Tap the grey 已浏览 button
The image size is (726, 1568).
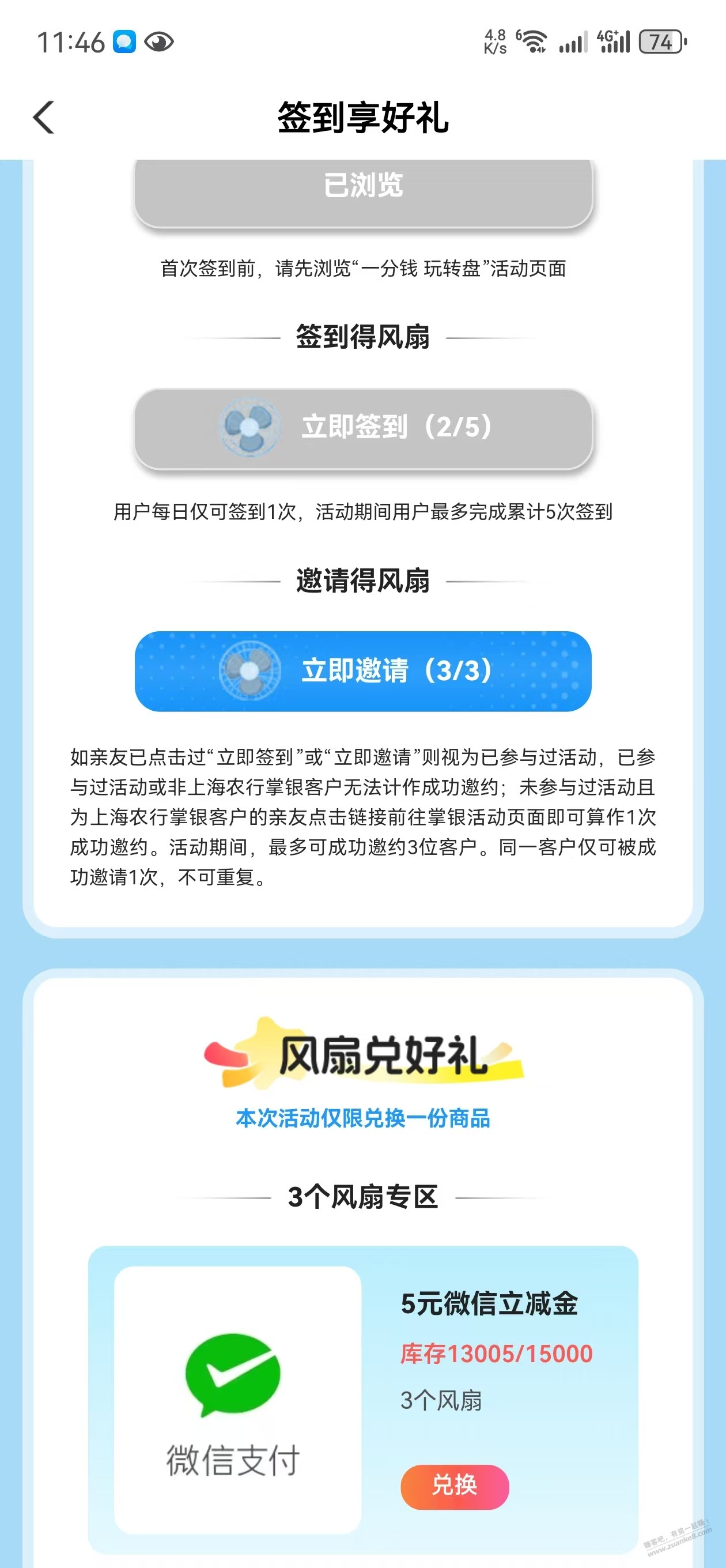tap(362, 187)
